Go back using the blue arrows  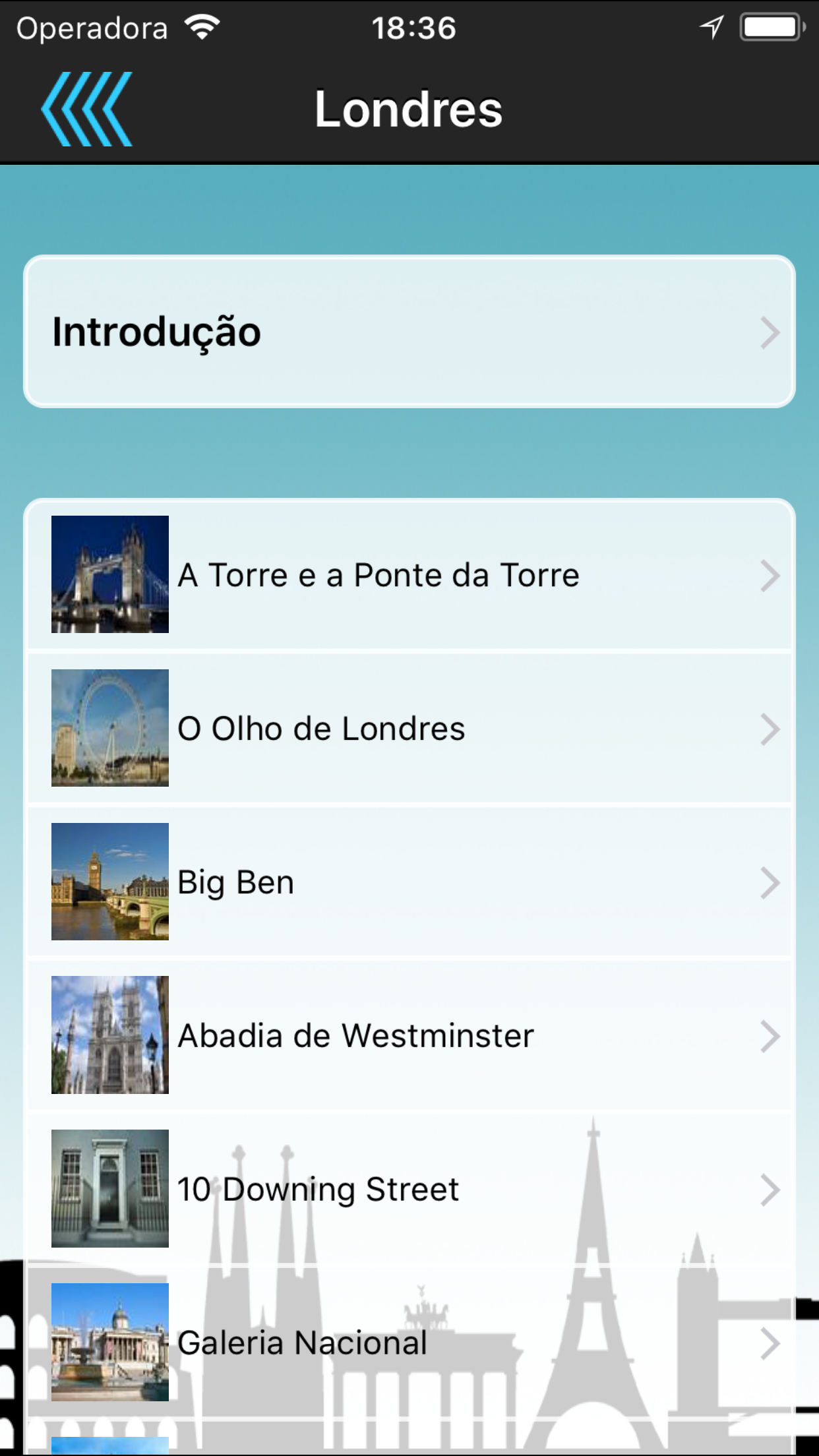point(86,109)
